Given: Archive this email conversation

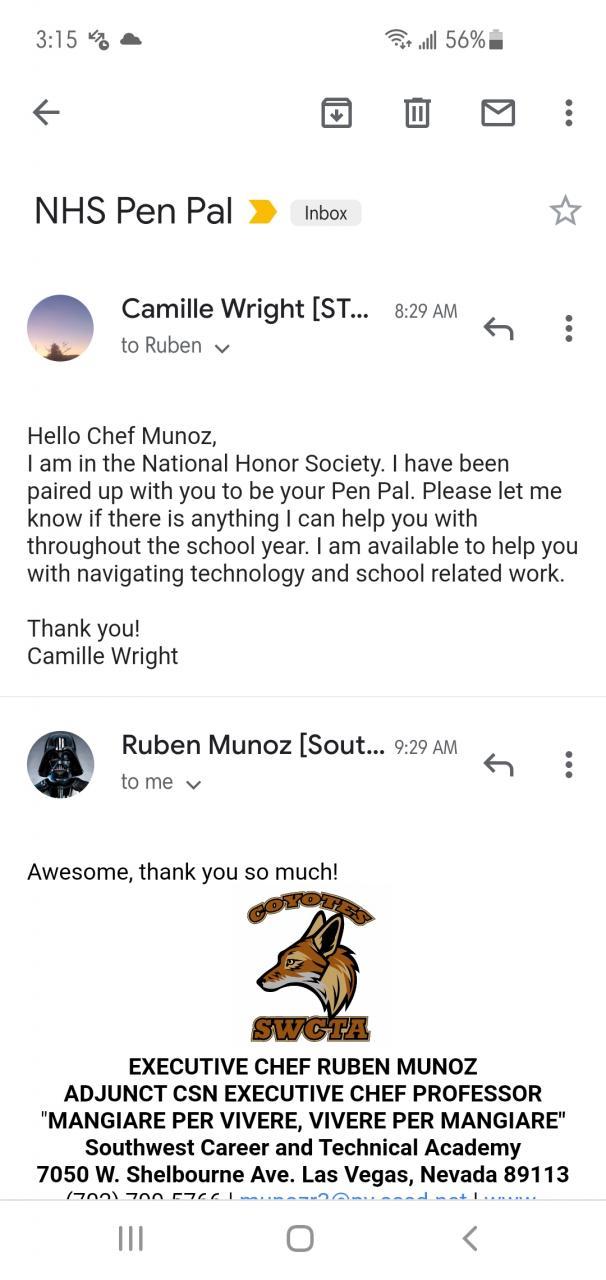Looking at the screenshot, I should coord(336,113).
